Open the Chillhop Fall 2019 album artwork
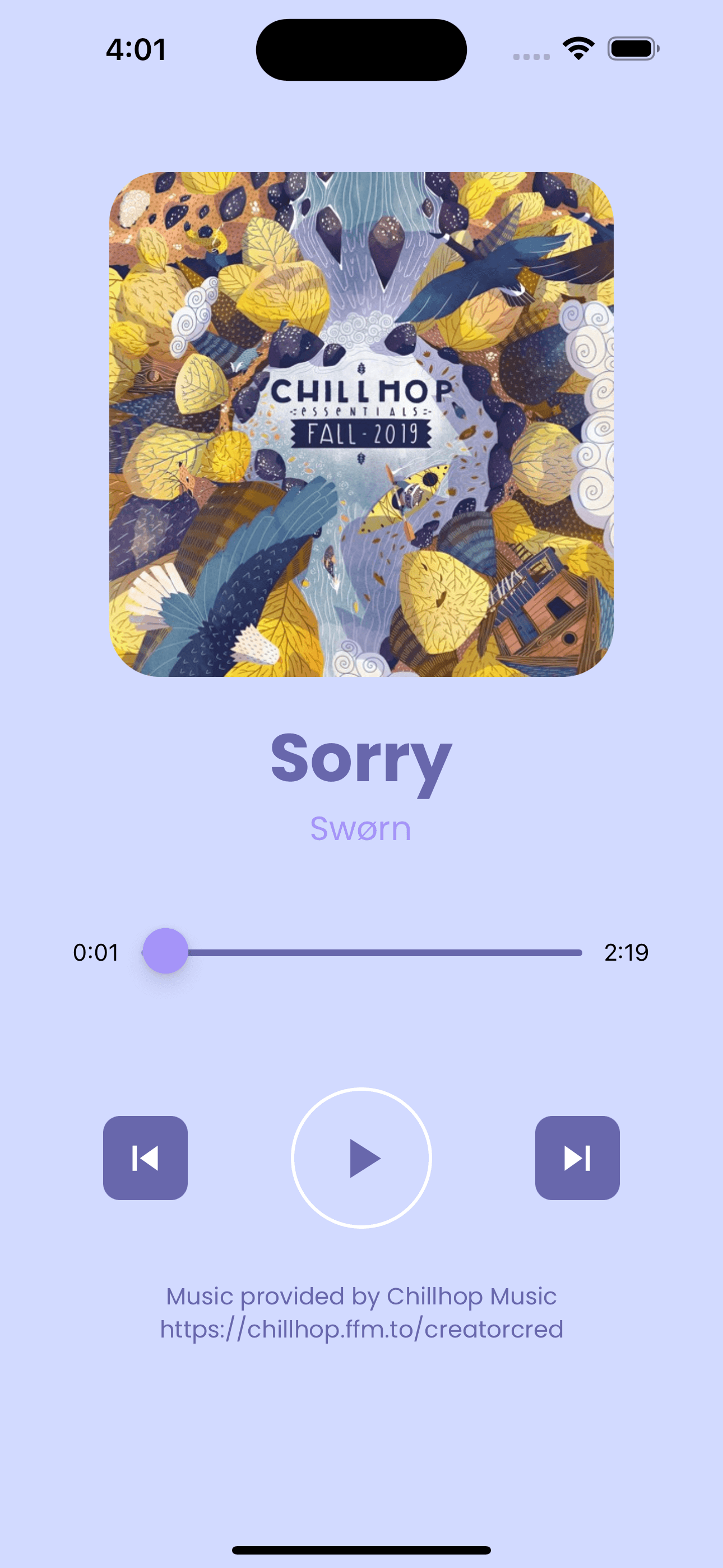 [x=361, y=426]
